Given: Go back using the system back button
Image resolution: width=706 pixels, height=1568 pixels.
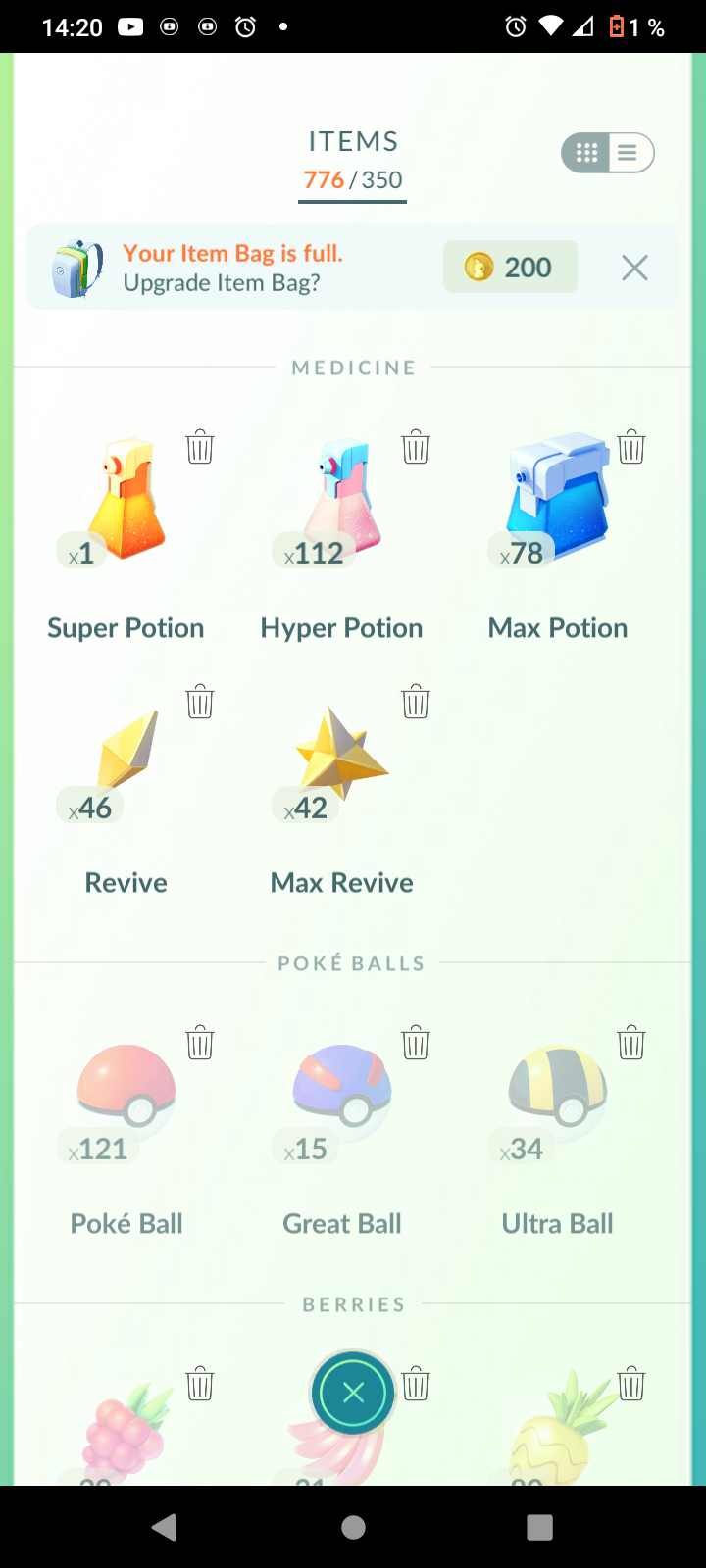Looking at the screenshot, I should tap(165, 1527).
